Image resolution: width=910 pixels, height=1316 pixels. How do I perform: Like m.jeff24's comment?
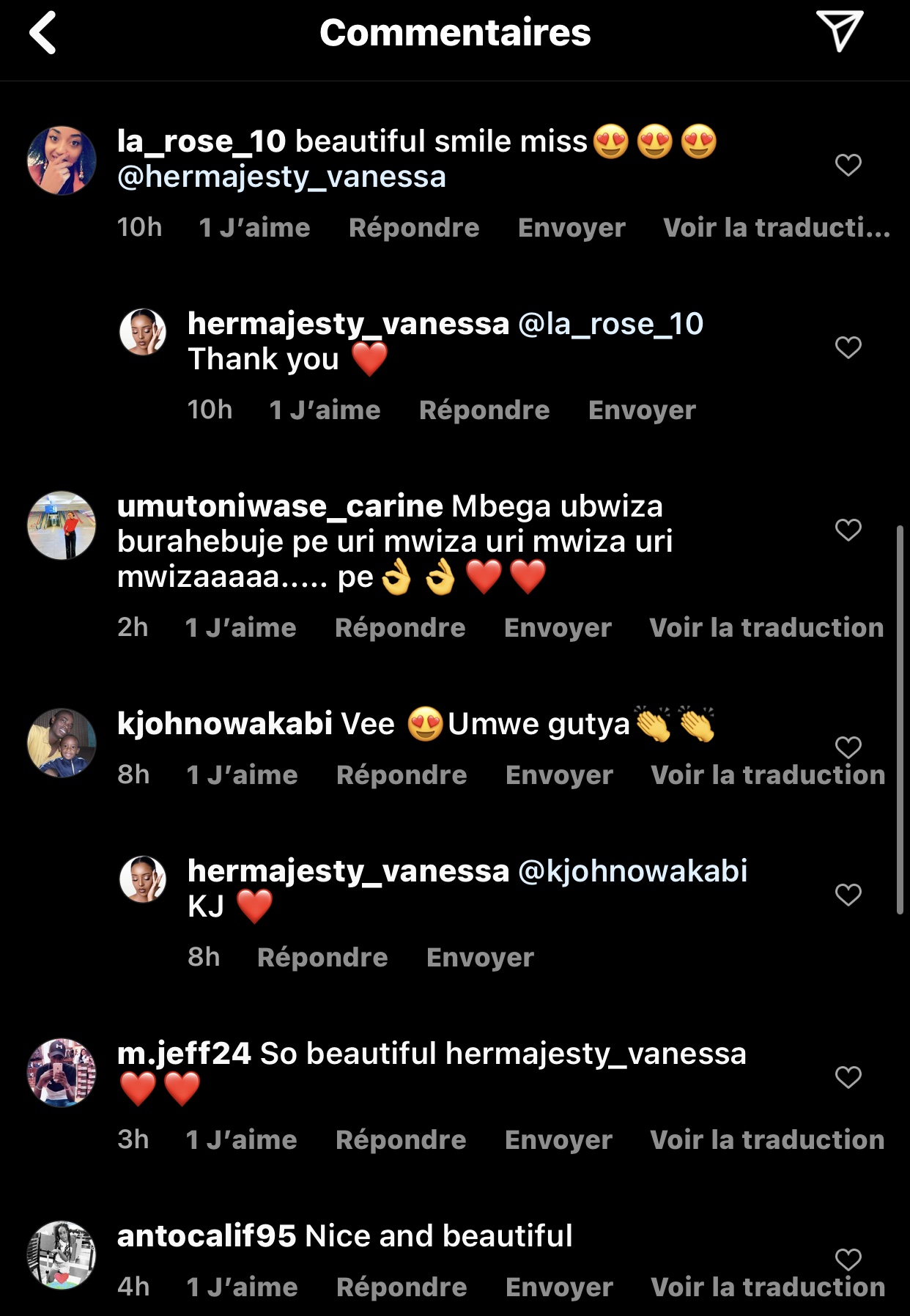point(848,1077)
